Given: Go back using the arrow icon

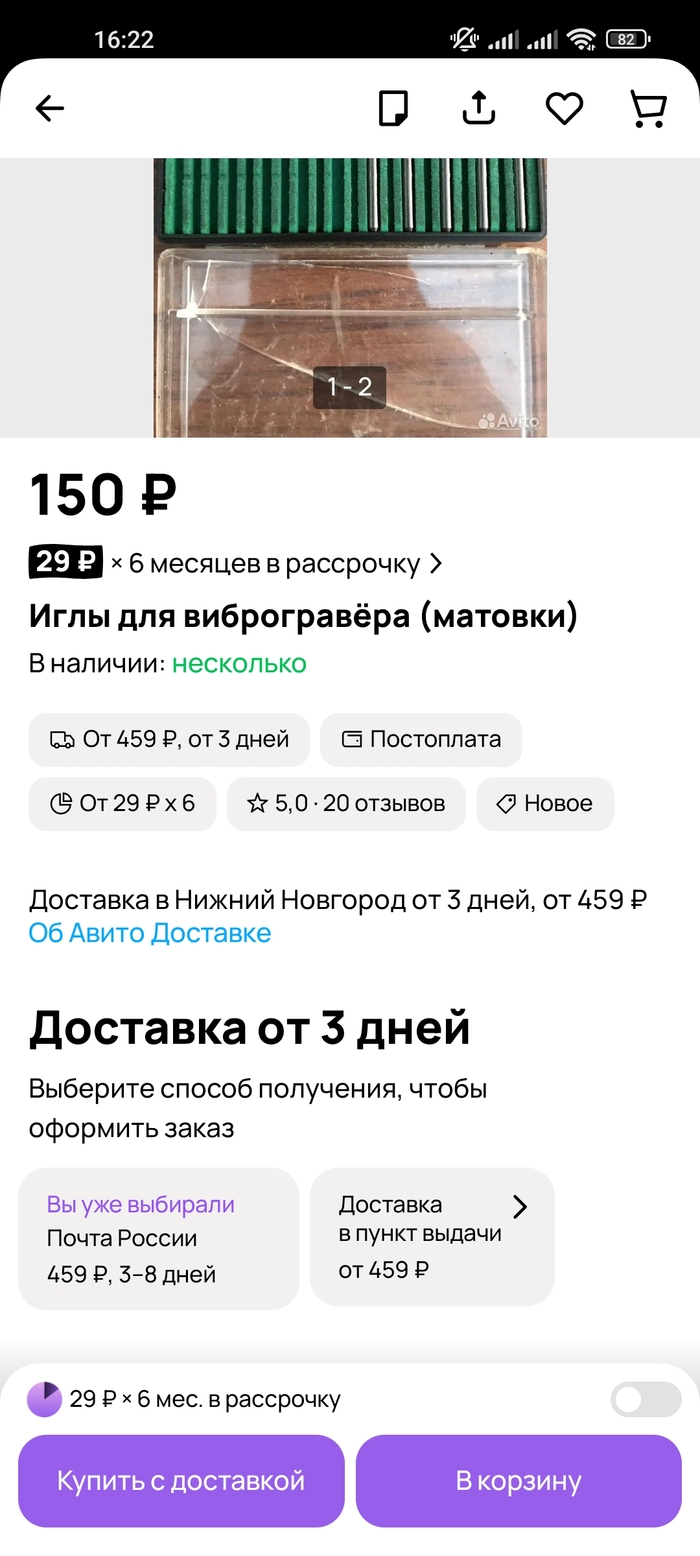Looking at the screenshot, I should click(x=49, y=108).
